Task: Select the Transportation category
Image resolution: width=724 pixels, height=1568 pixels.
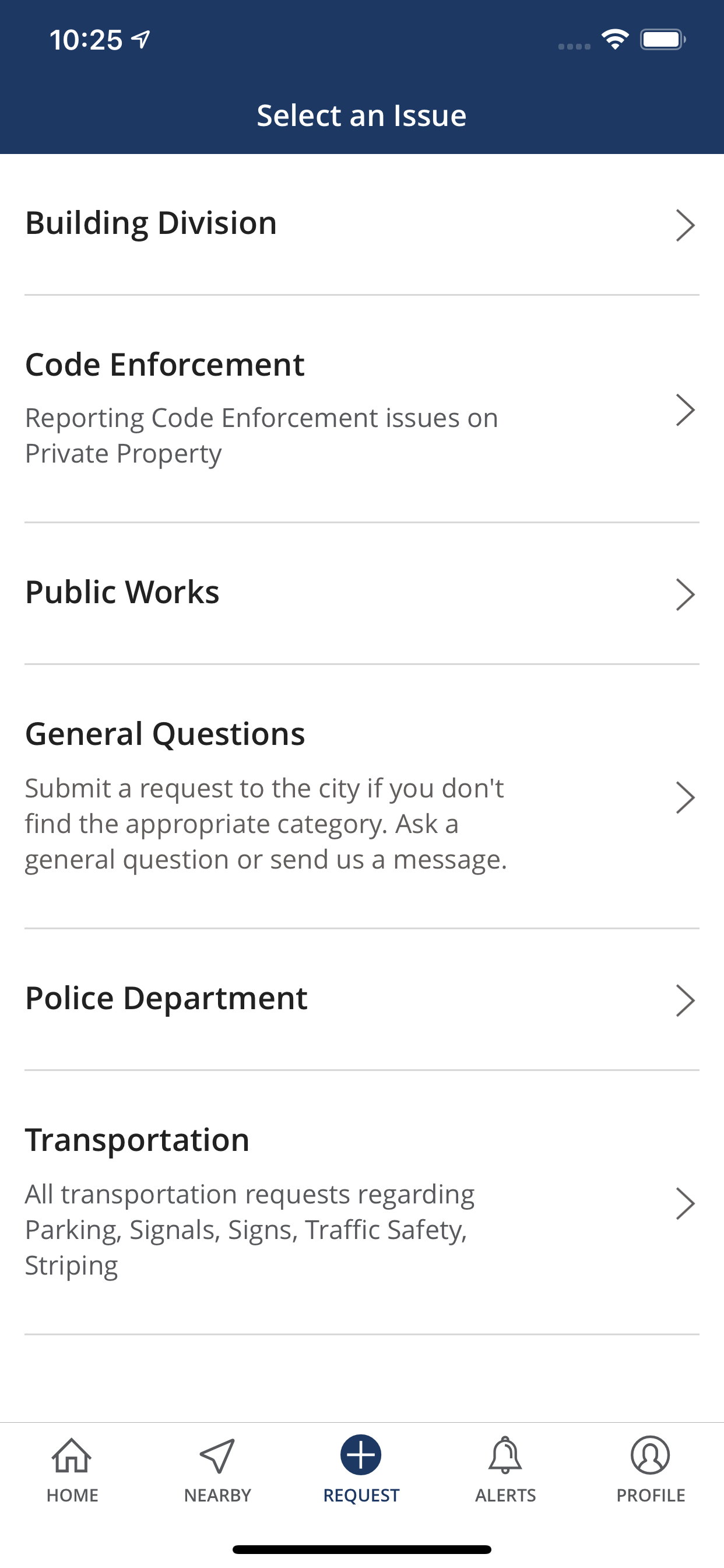Action: click(362, 1202)
